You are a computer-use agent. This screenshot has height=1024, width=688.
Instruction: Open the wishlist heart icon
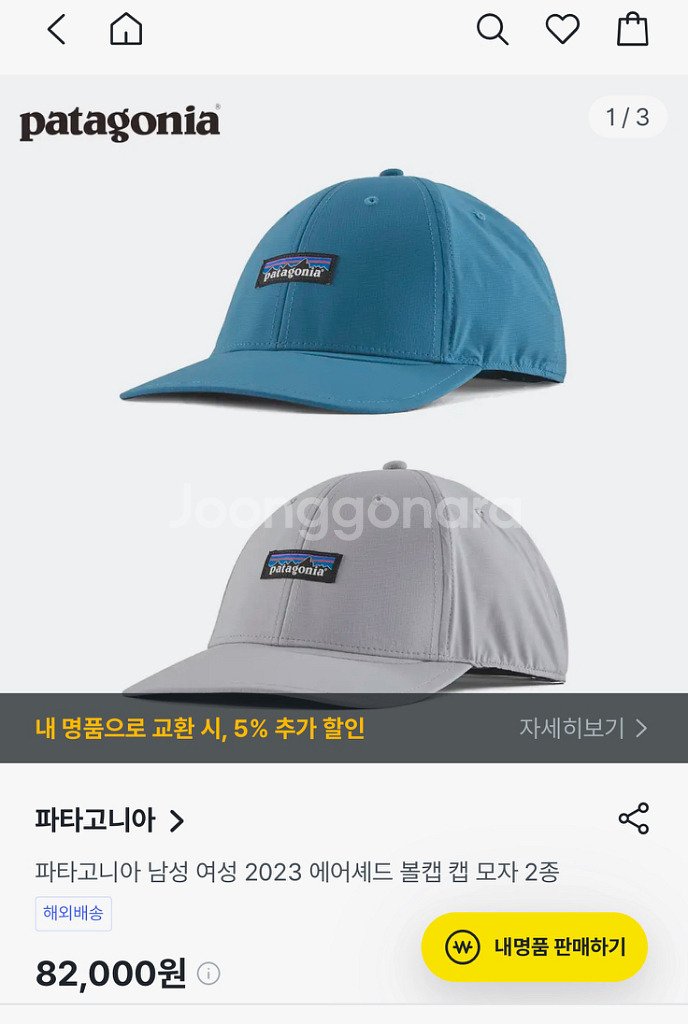(x=562, y=30)
